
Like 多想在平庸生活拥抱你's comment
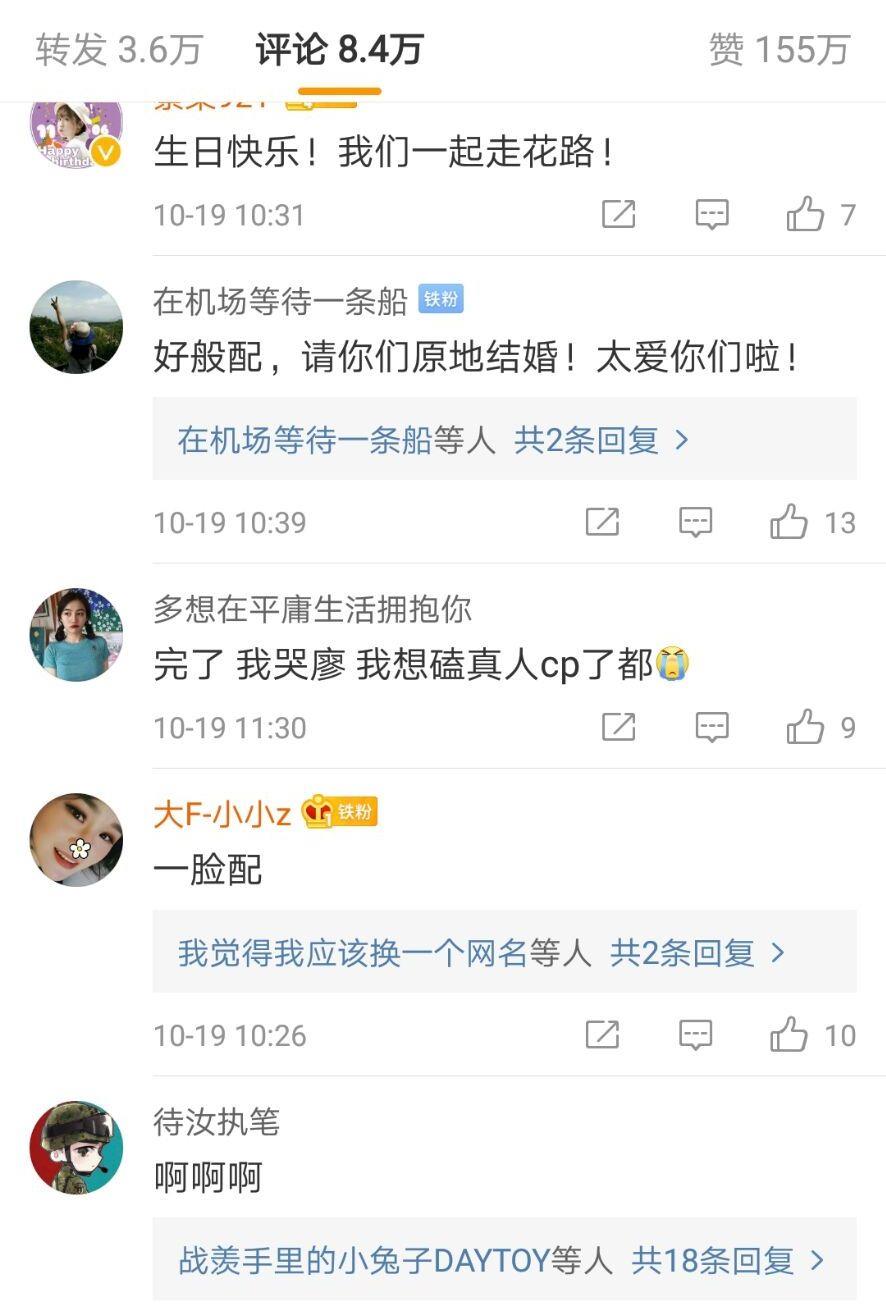click(x=805, y=727)
